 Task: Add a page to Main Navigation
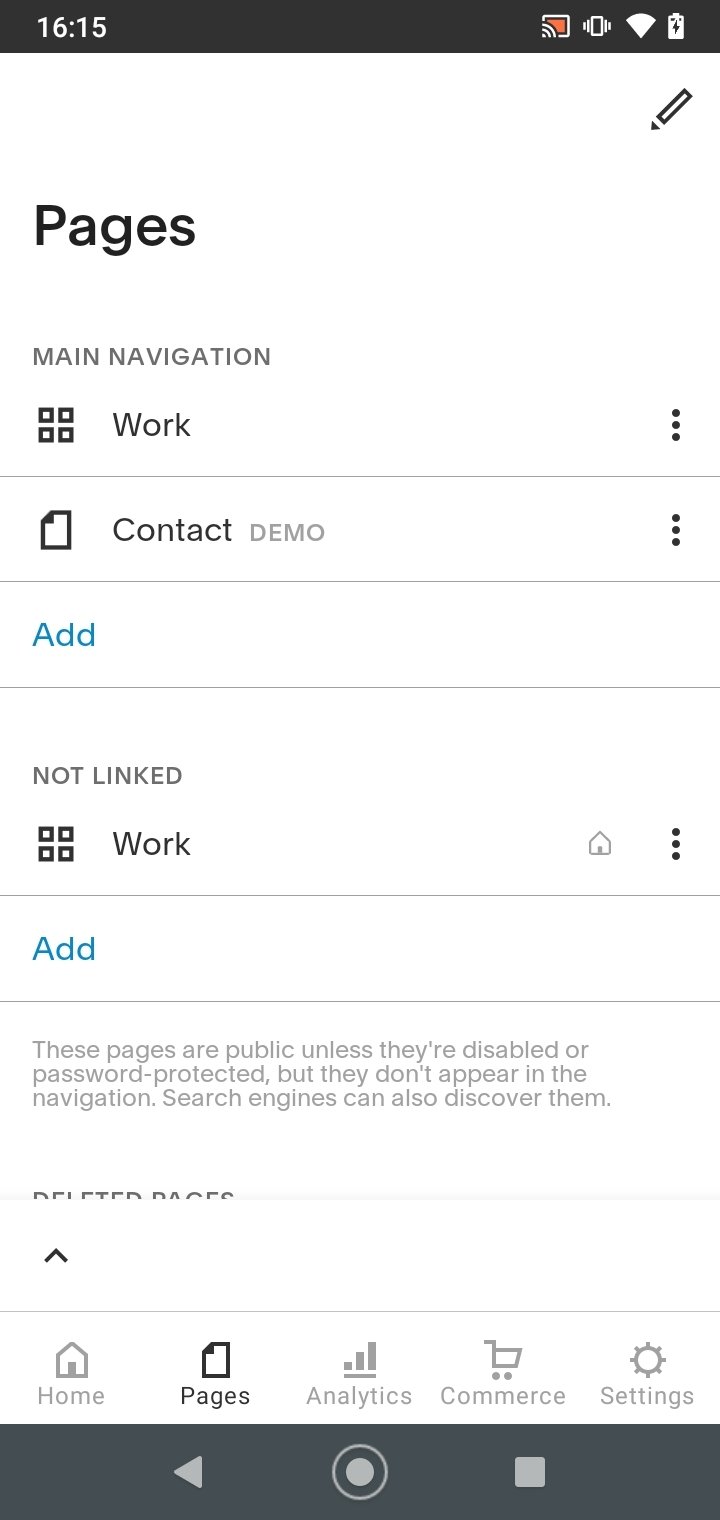(x=64, y=635)
